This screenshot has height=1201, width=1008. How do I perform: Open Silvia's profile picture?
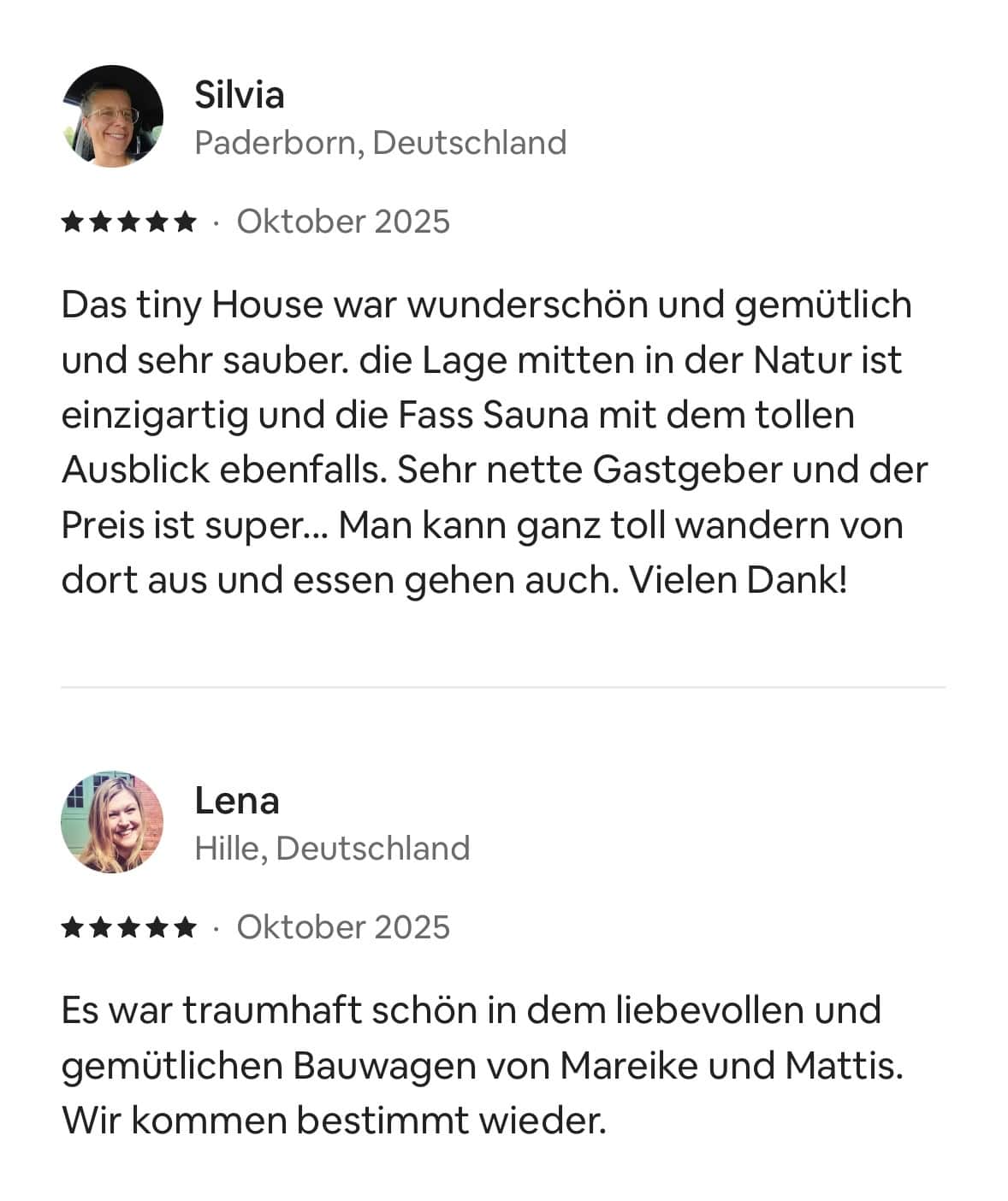point(112,116)
